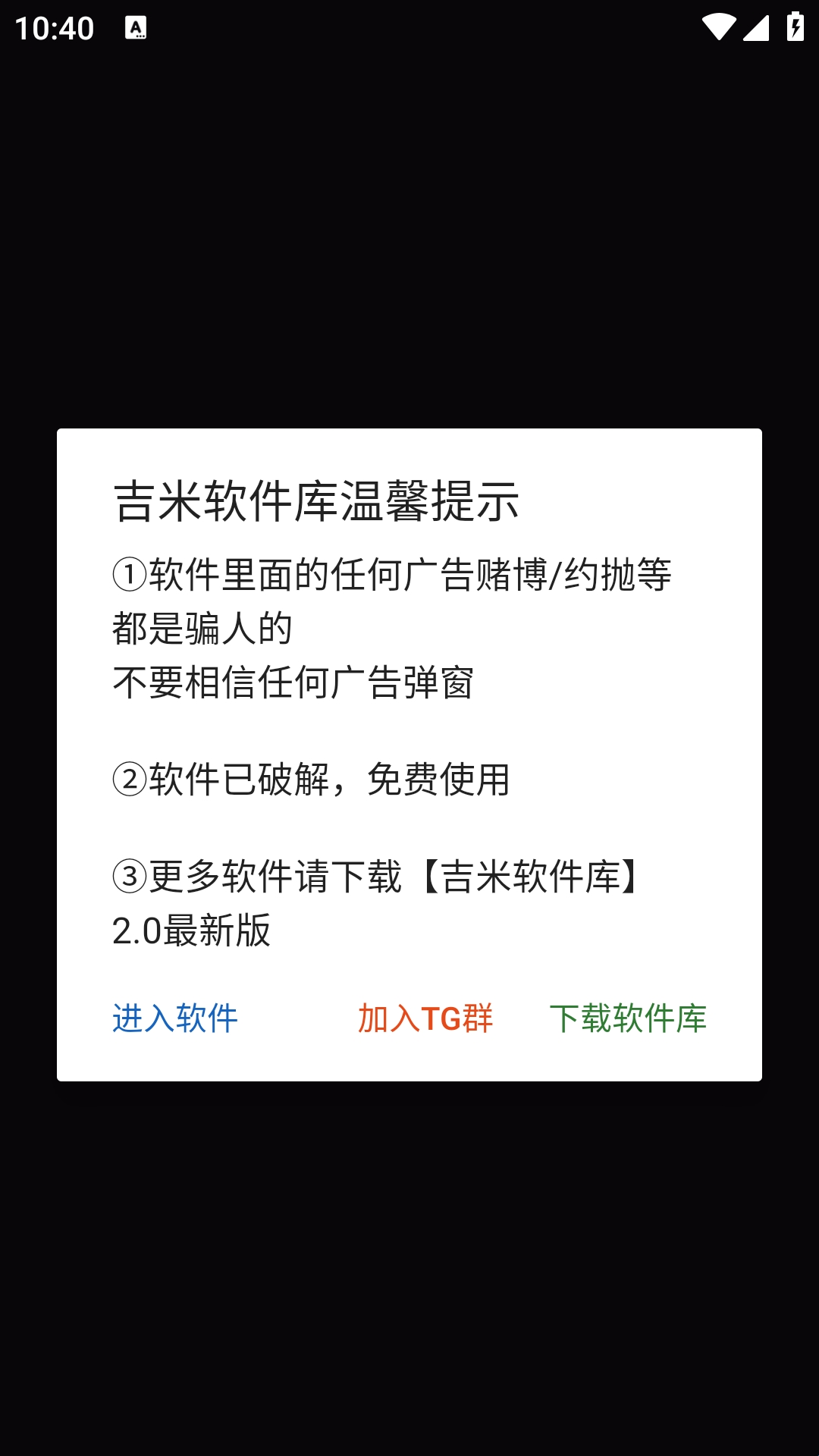This screenshot has width=819, height=1456.
Task: Join the Telegram group via 加入TG群
Action: (x=425, y=1018)
